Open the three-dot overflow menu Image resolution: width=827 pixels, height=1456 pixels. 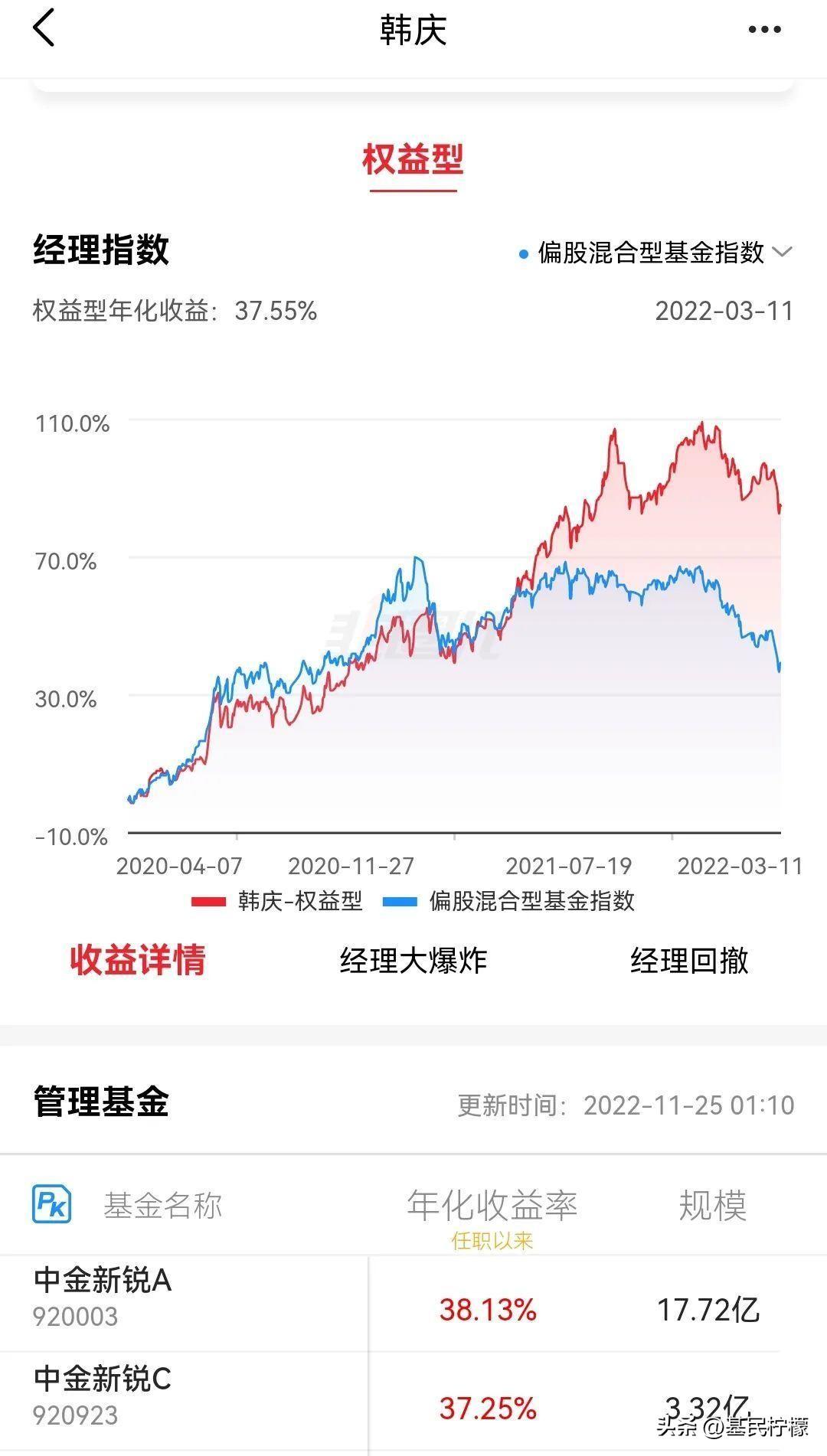[764, 30]
